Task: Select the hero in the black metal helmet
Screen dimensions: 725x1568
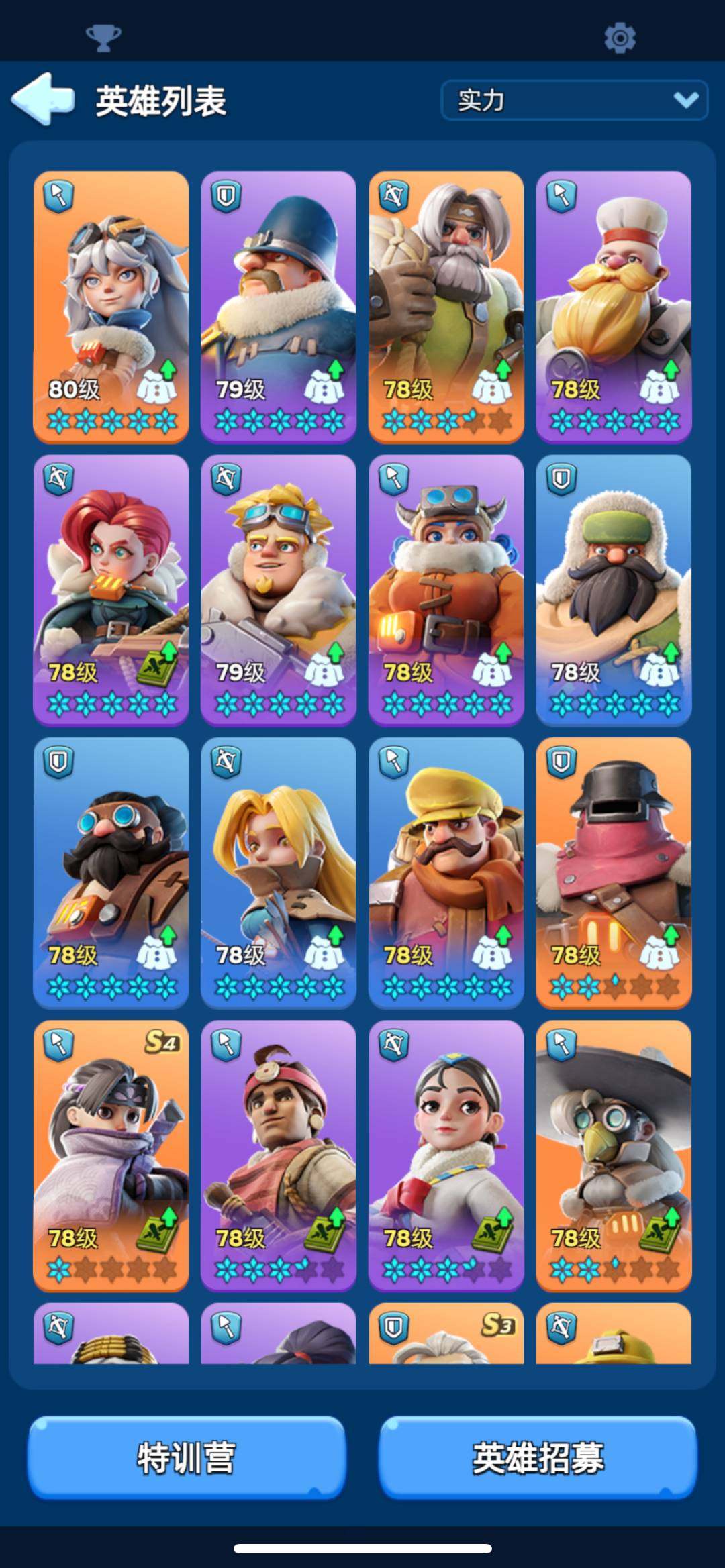Action: pos(614,872)
